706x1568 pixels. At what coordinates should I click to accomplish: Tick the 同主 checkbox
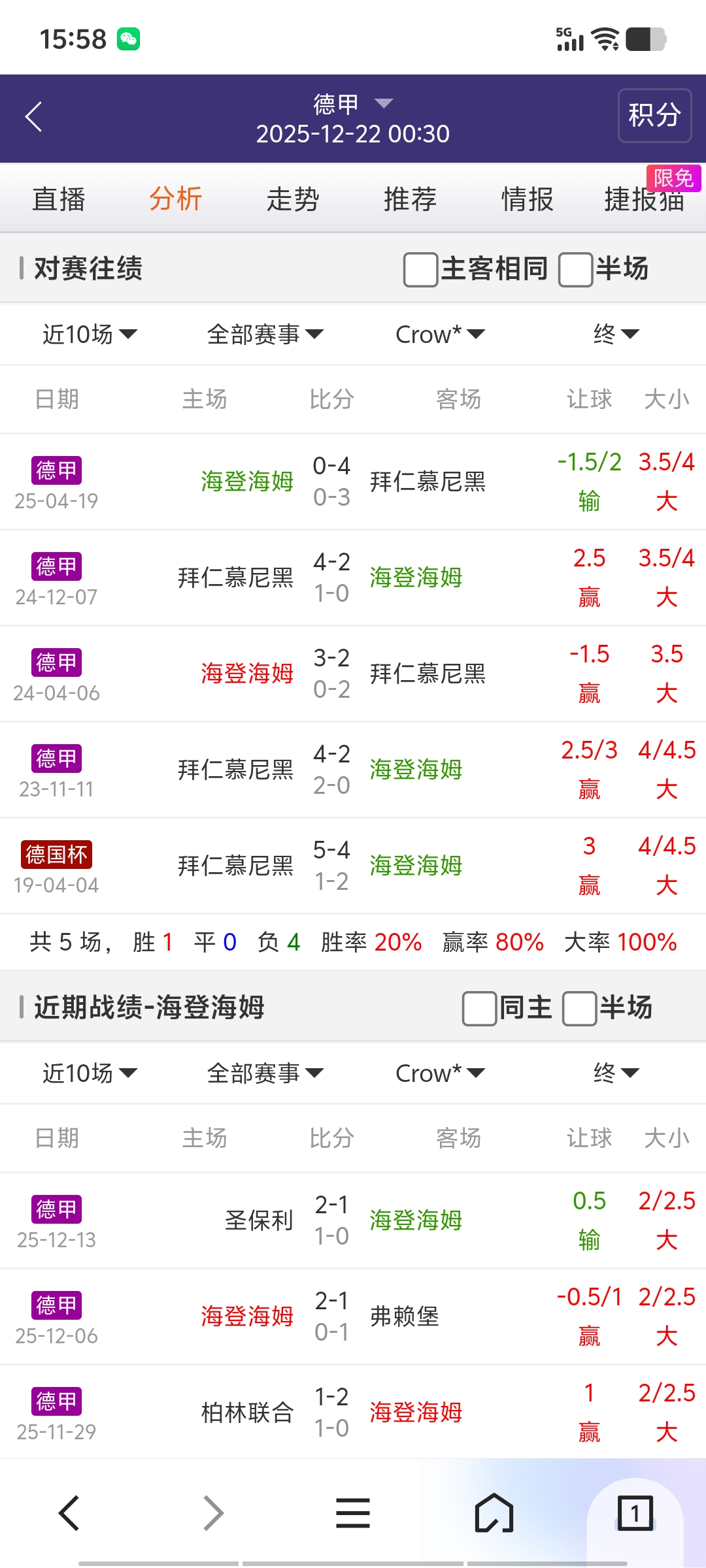pyautogui.click(x=480, y=1008)
